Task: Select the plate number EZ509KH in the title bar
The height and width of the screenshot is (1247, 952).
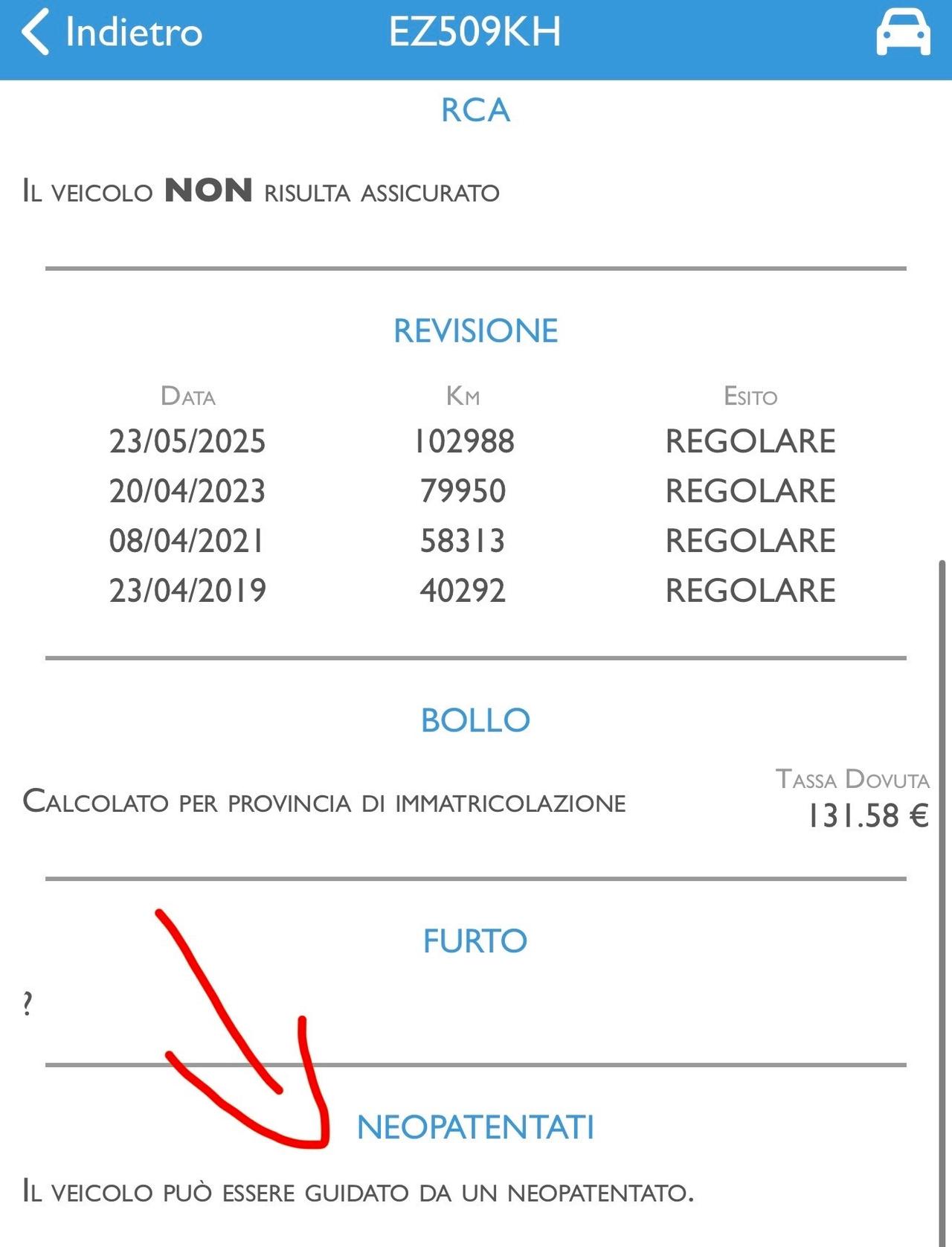Action: click(x=475, y=31)
